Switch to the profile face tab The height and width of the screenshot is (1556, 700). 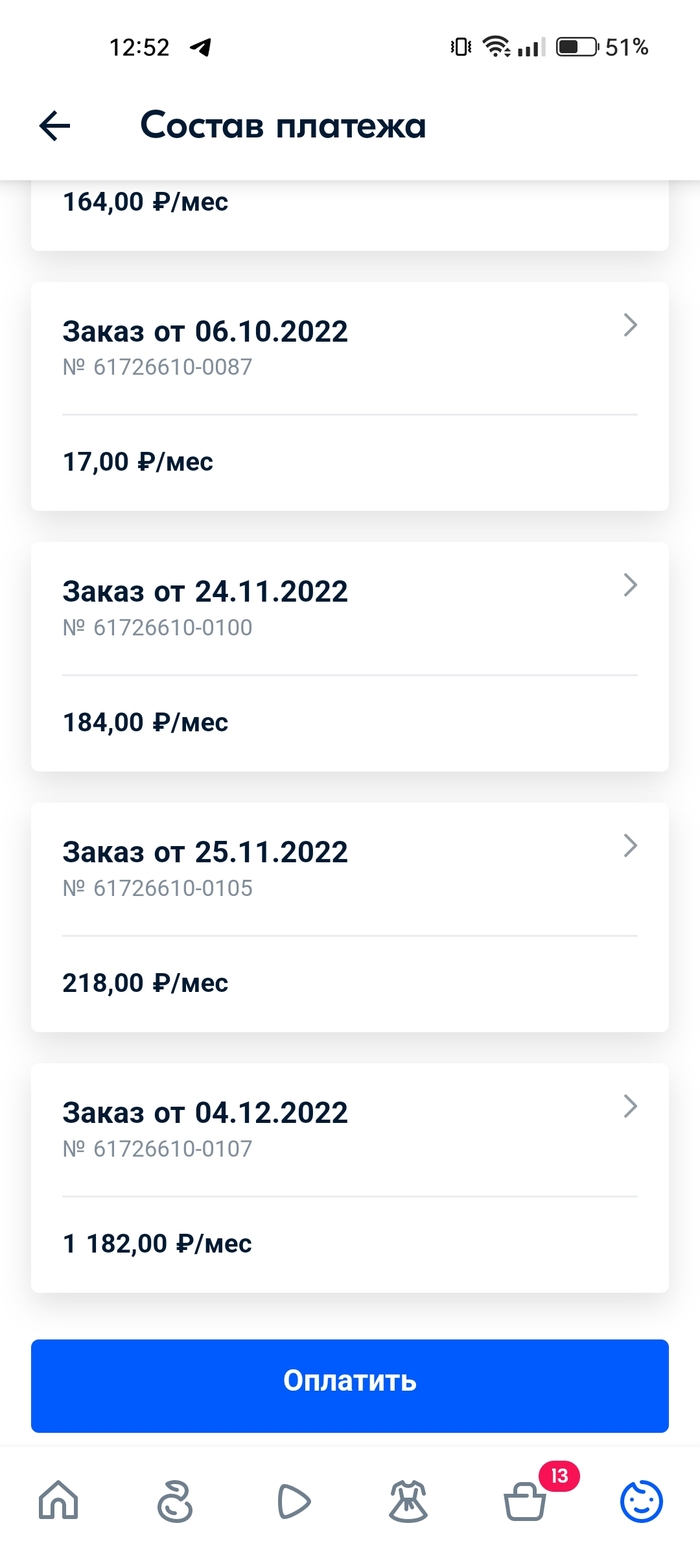[x=641, y=1501]
